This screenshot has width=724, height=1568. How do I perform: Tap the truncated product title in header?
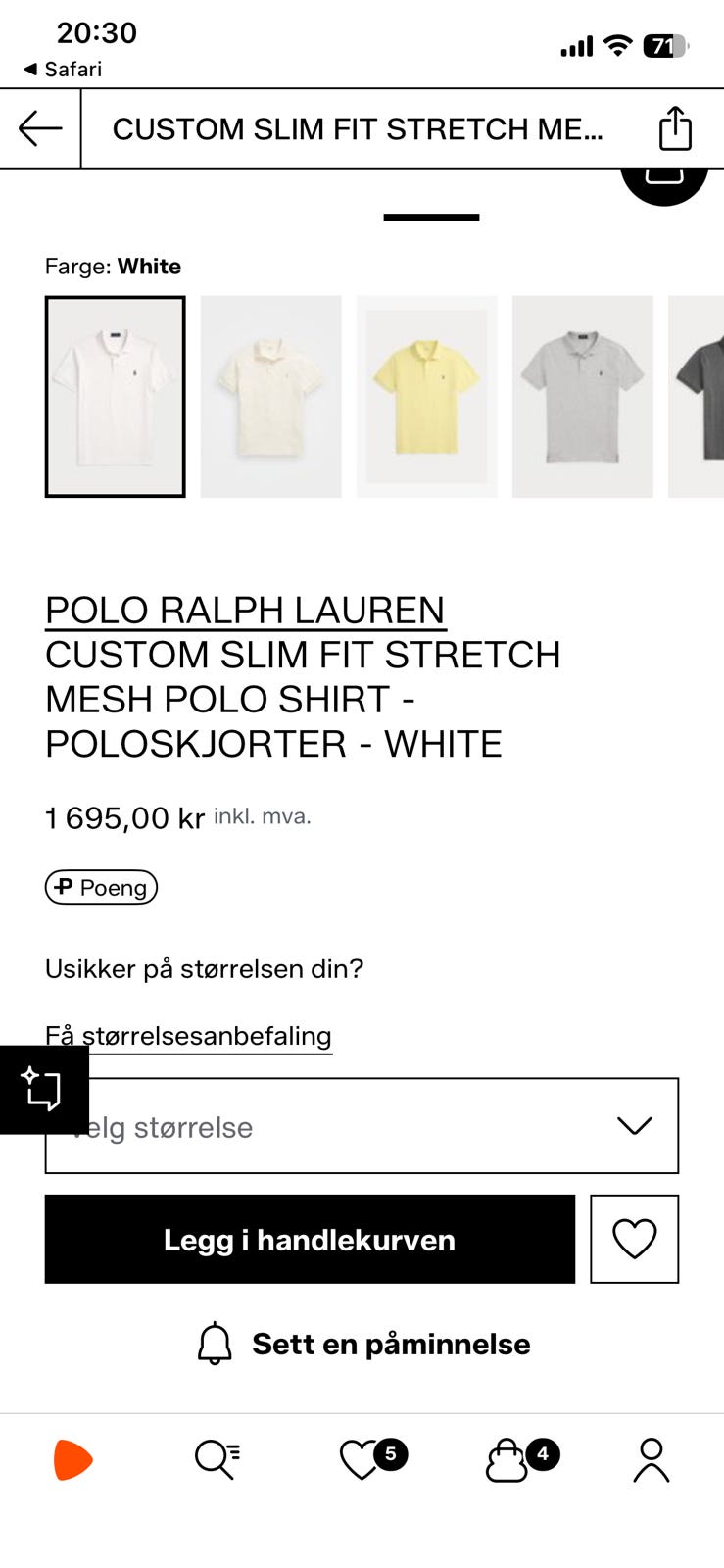[360, 127]
